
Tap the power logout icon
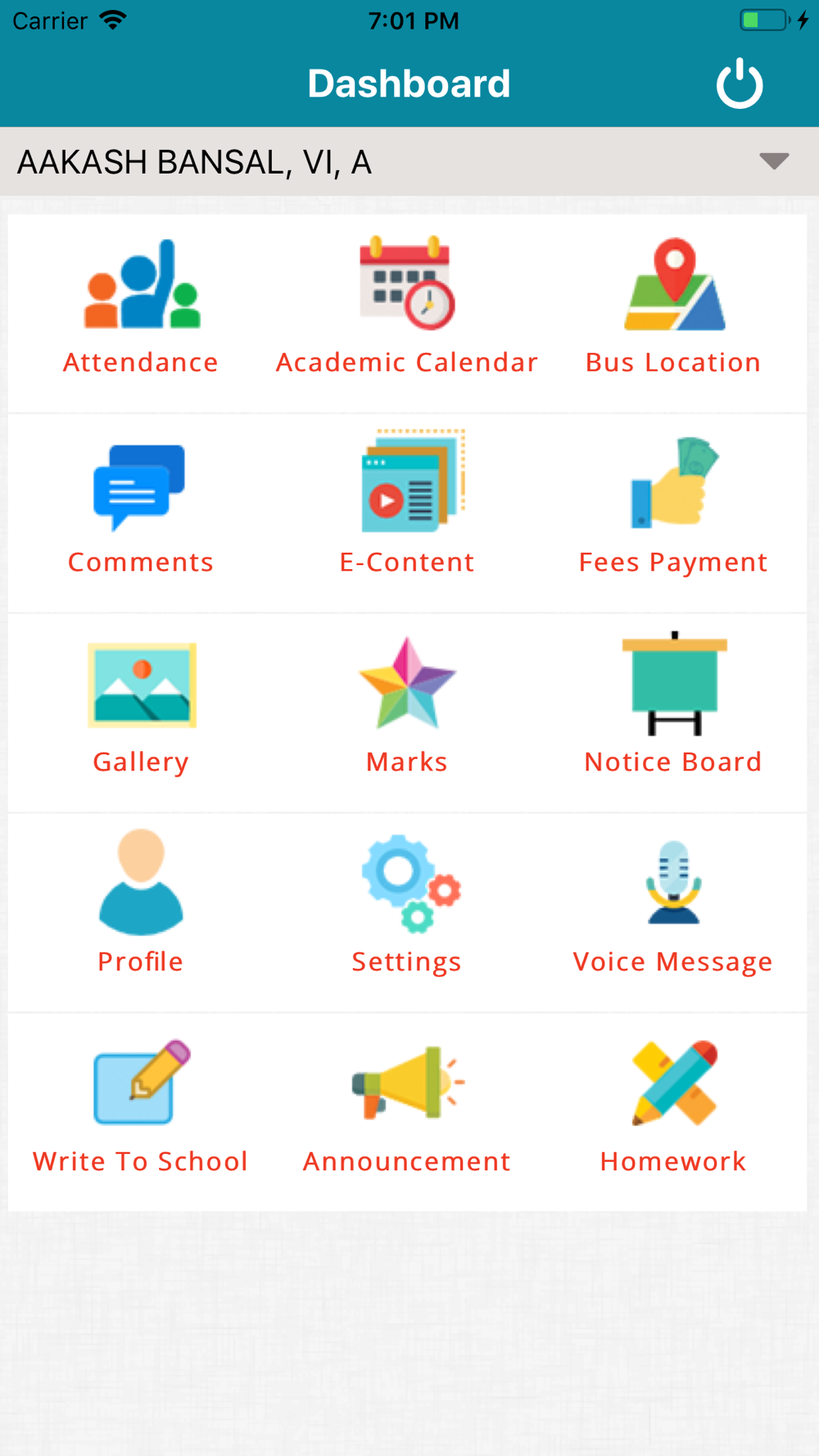pyautogui.click(x=740, y=83)
